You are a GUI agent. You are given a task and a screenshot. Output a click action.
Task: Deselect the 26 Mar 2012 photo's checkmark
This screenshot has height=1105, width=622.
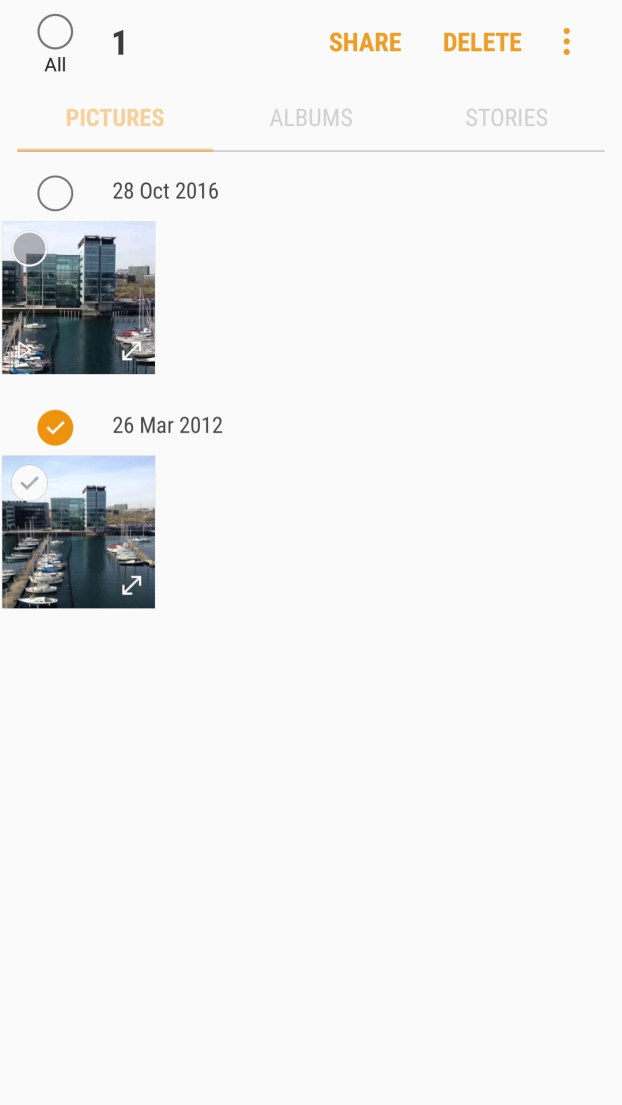coord(30,483)
